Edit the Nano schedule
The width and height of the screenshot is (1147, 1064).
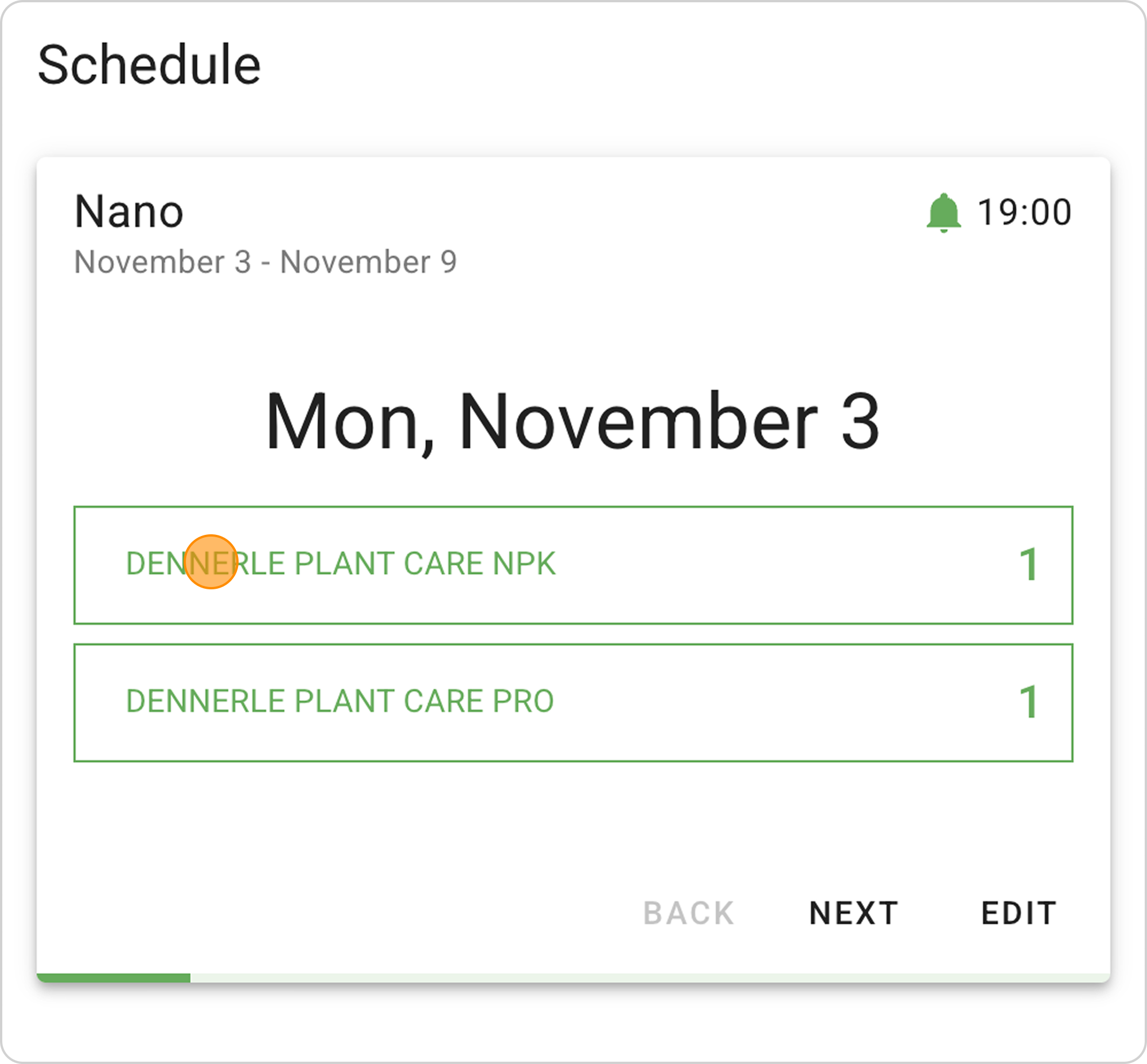coord(1018,913)
